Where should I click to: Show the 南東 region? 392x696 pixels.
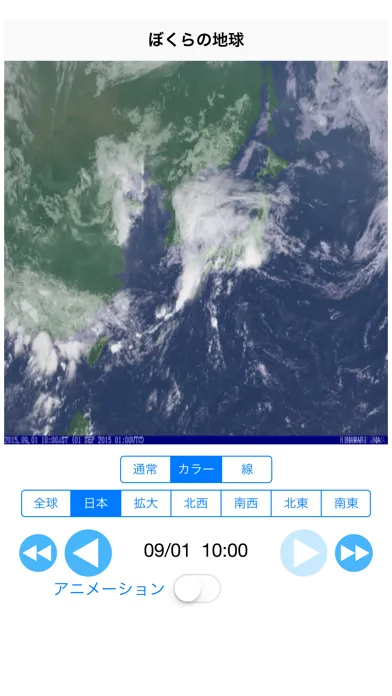[346, 503]
